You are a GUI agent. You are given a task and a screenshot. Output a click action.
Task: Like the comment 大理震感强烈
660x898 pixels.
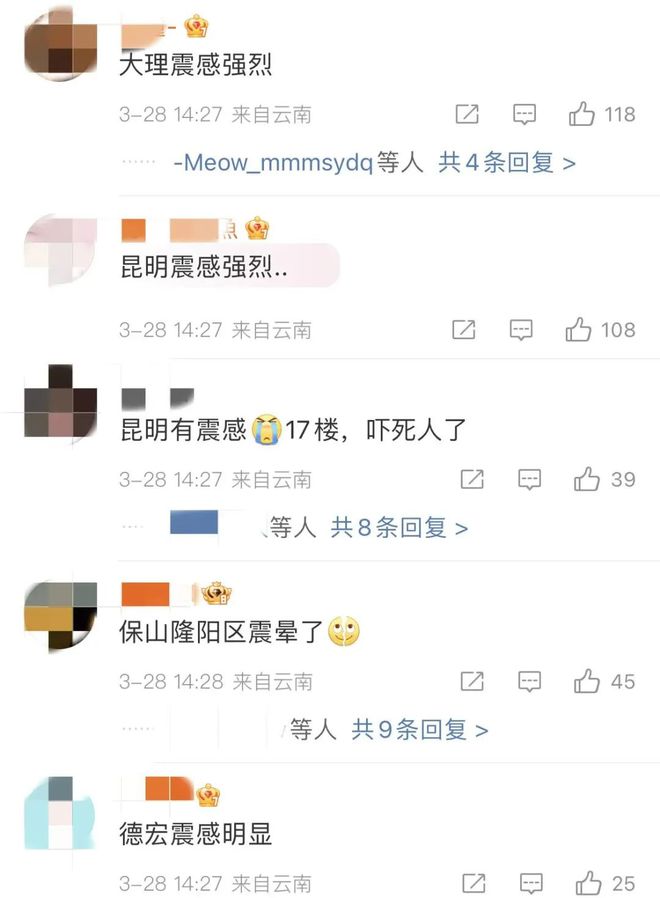(582, 114)
